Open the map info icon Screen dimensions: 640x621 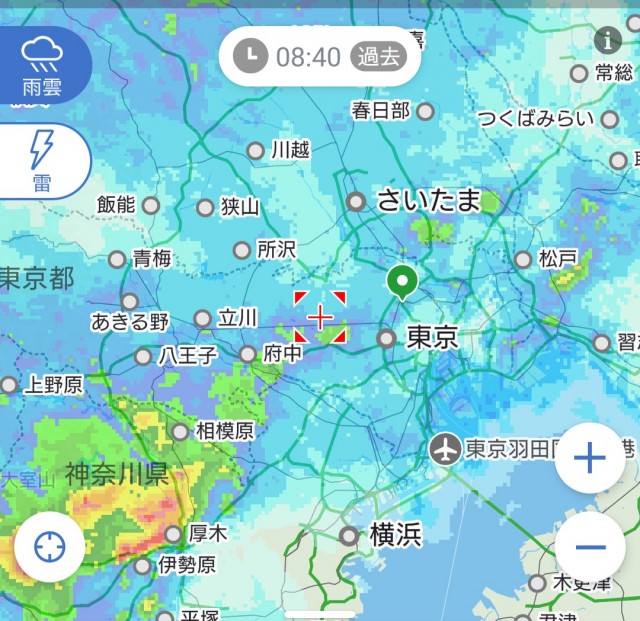point(607,40)
